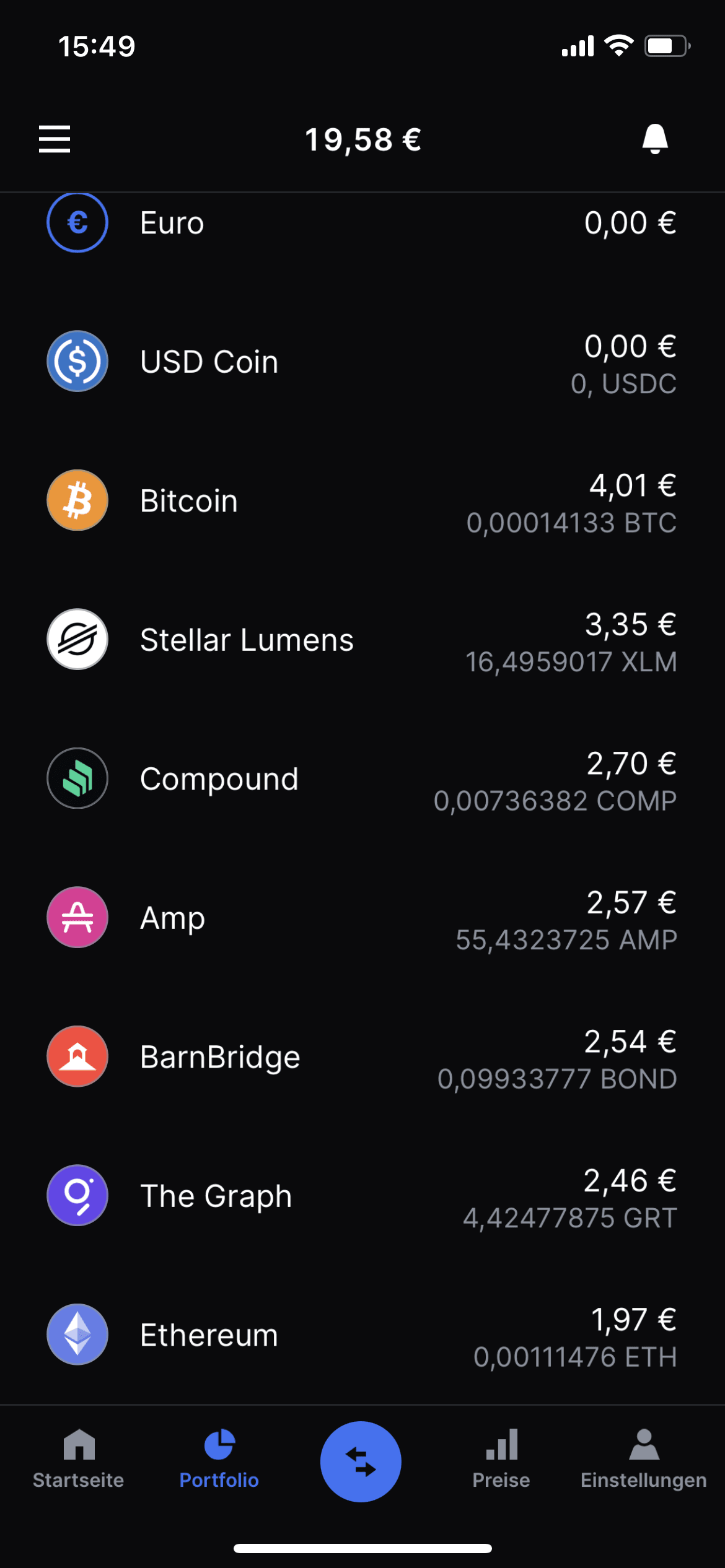View Bitcoin holdings
725x1568 pixels.
pos(362,501)
